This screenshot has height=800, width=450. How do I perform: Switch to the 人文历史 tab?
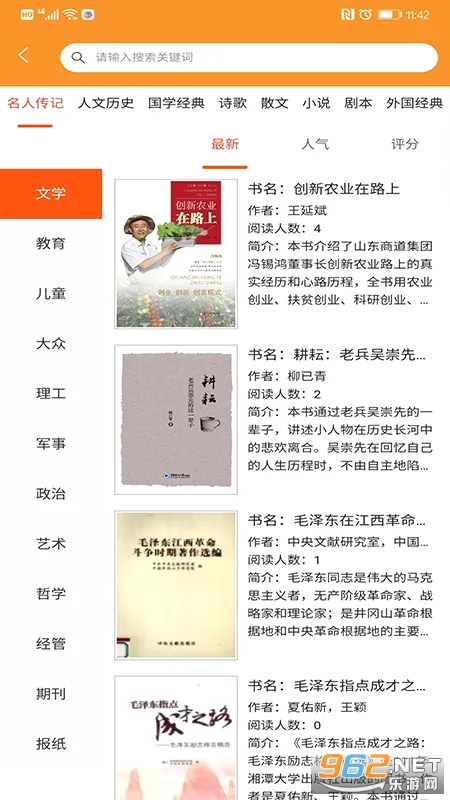(x=106, y=103)
